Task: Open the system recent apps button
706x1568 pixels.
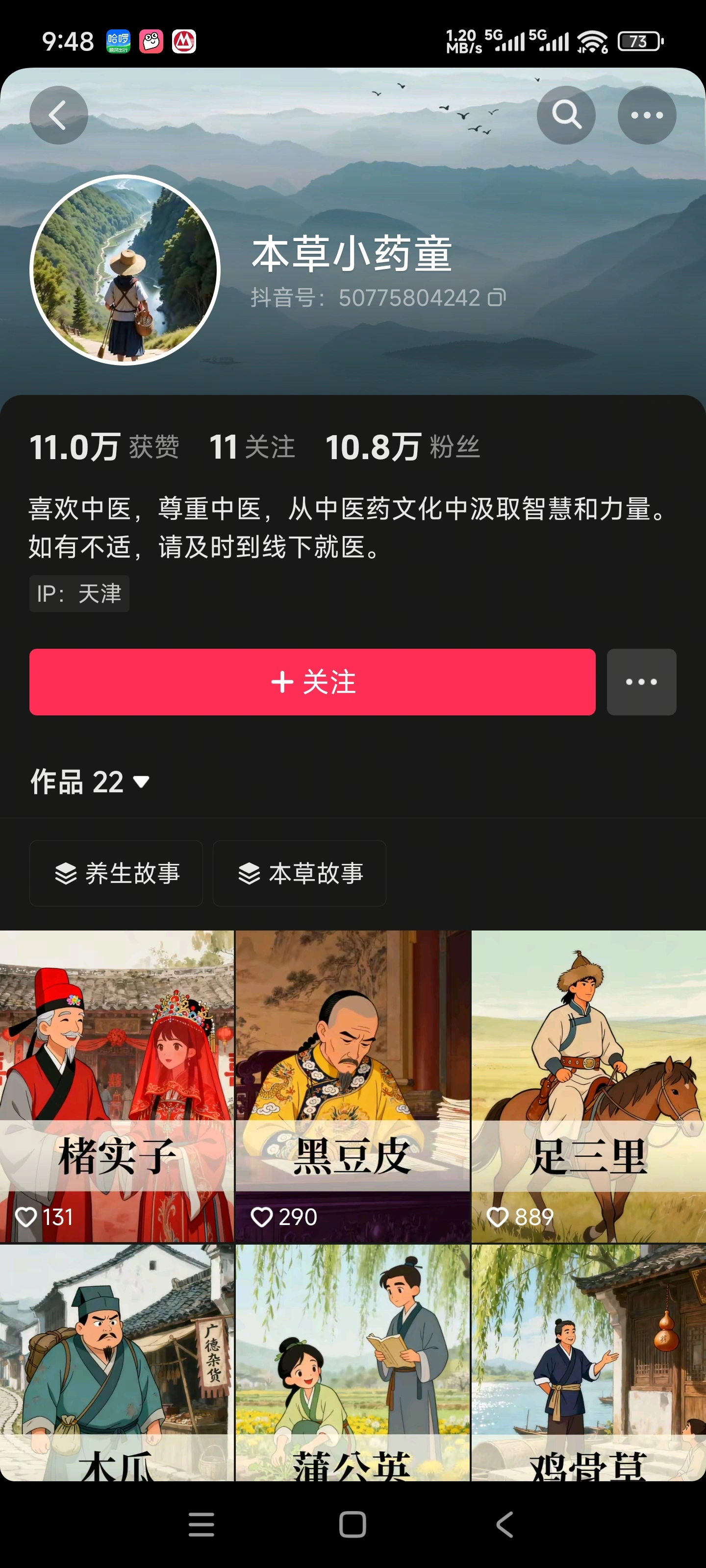Action: [201, 1524]
